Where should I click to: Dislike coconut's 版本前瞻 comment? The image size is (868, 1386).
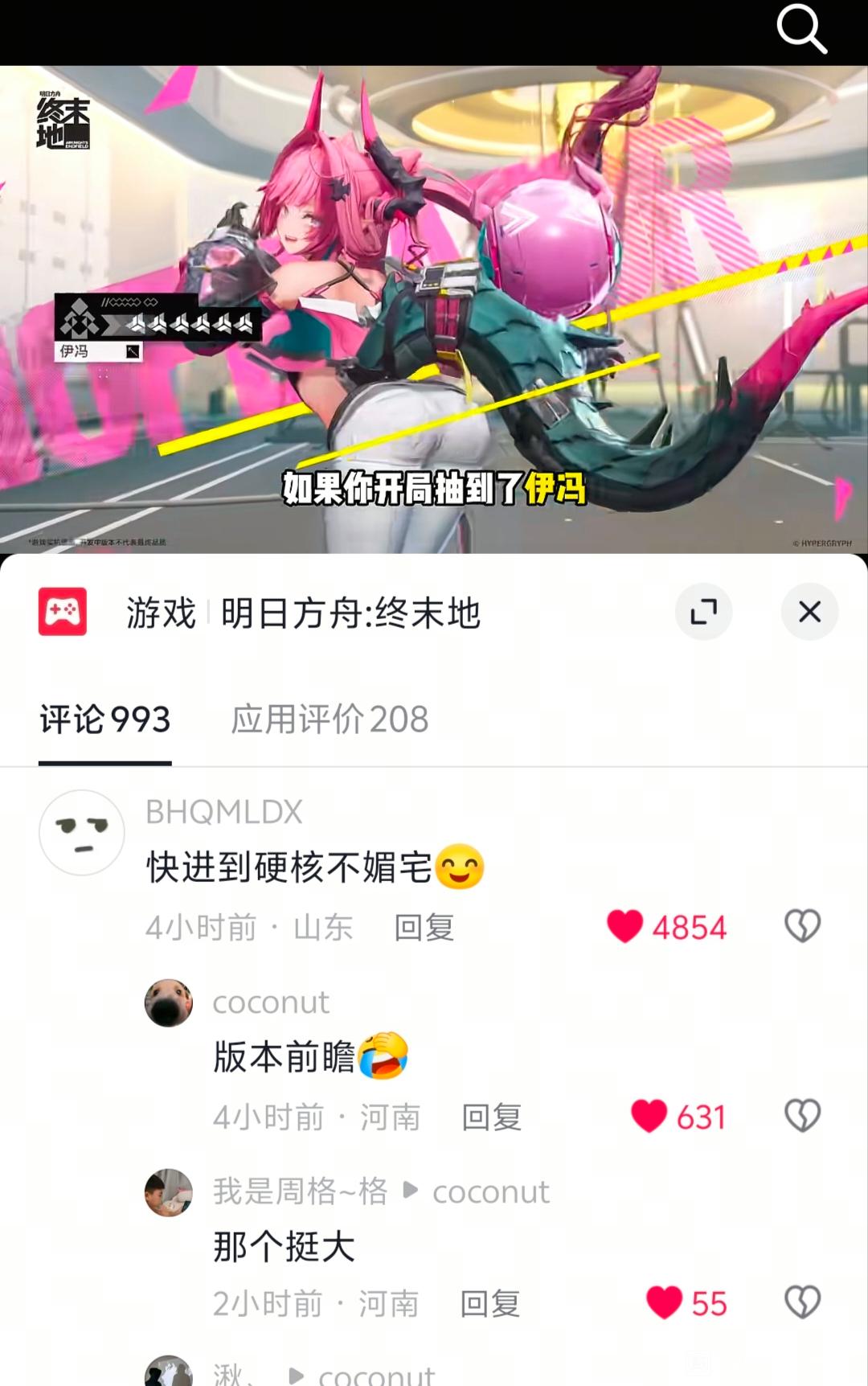click(802, 1116)
